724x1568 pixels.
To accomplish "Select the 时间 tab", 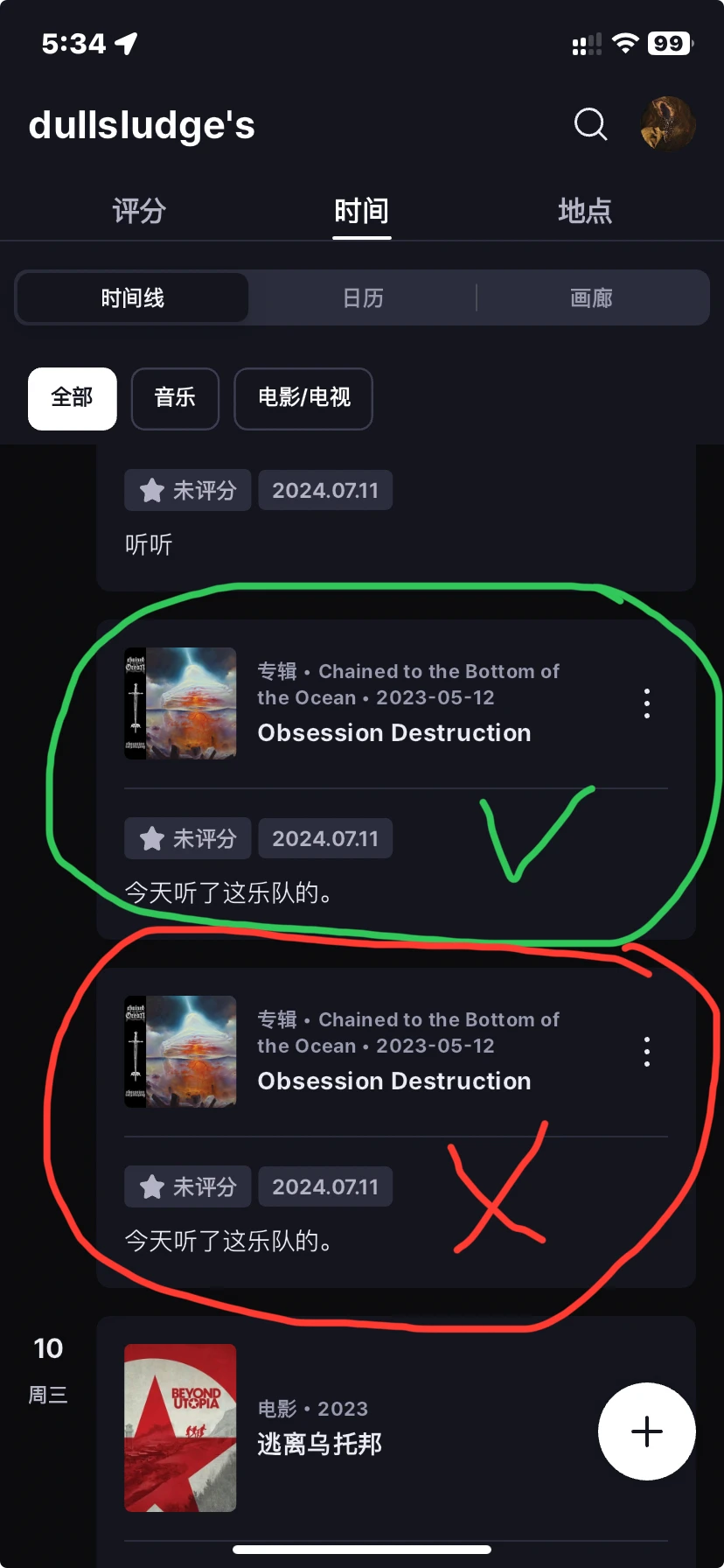I will point(361,211).
